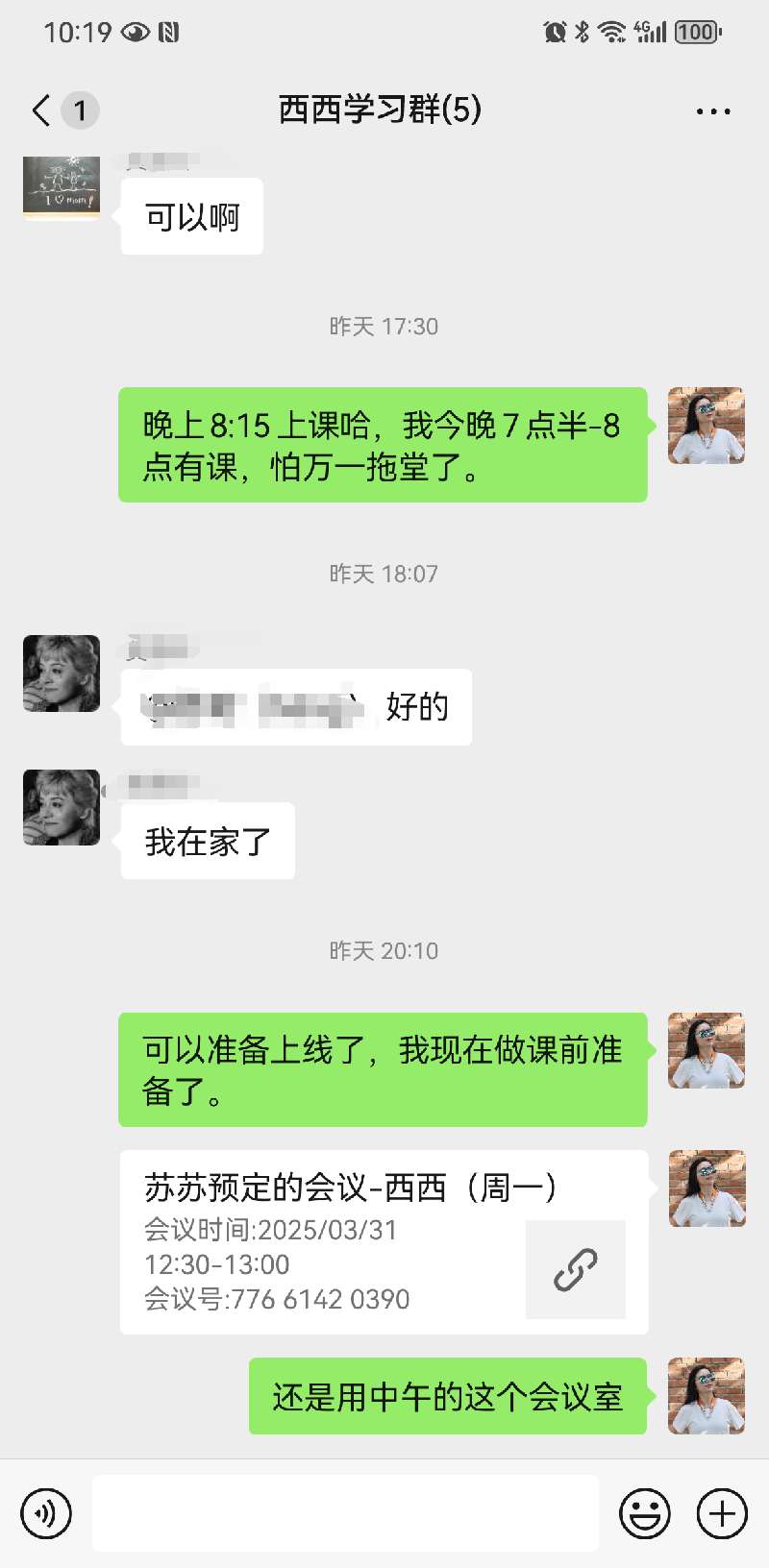Open avatar of the 我在家了 message sender
Screen dimensions: 769x1568
[62, 807]
